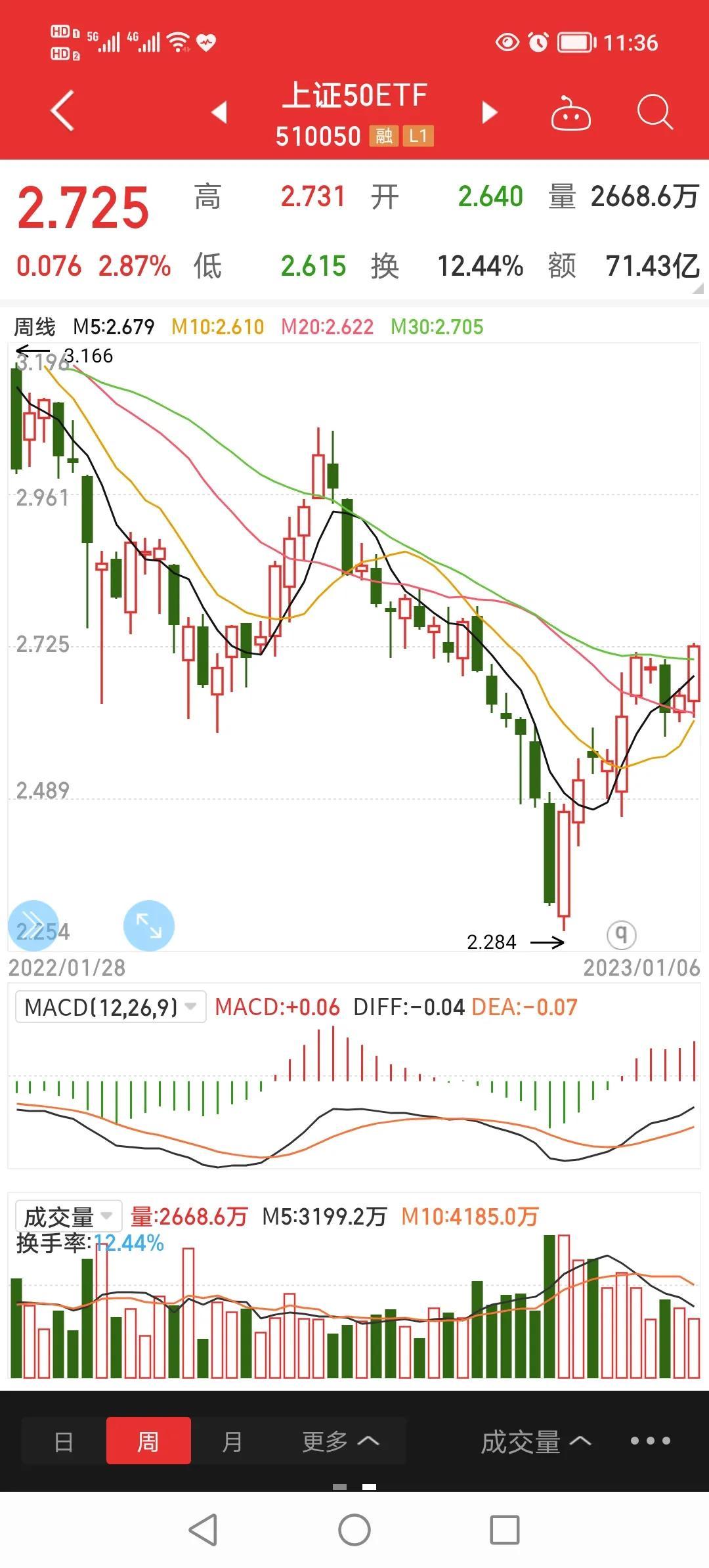Tap the circled q icon on chart

click(621, 934)
